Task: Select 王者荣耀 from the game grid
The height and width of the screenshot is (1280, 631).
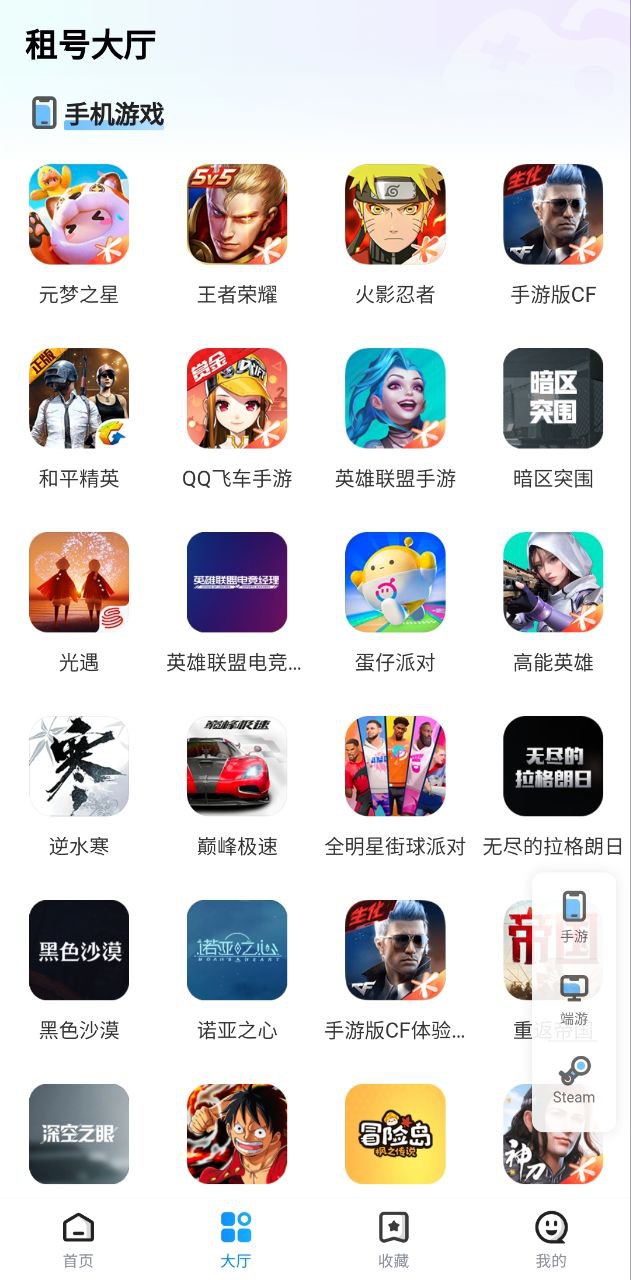Action: click(237, 215)
